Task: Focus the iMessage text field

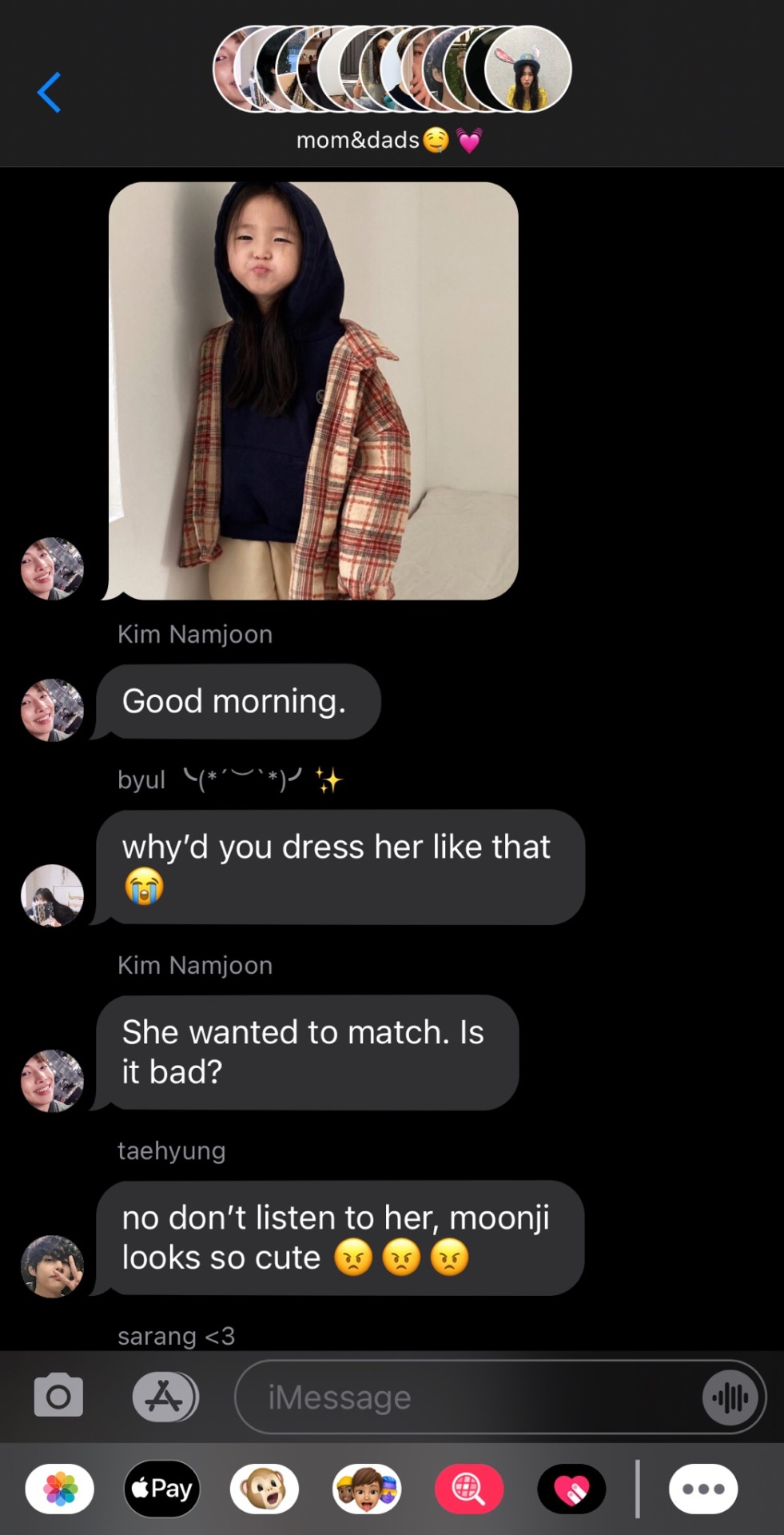Action: click(464, 1397)
